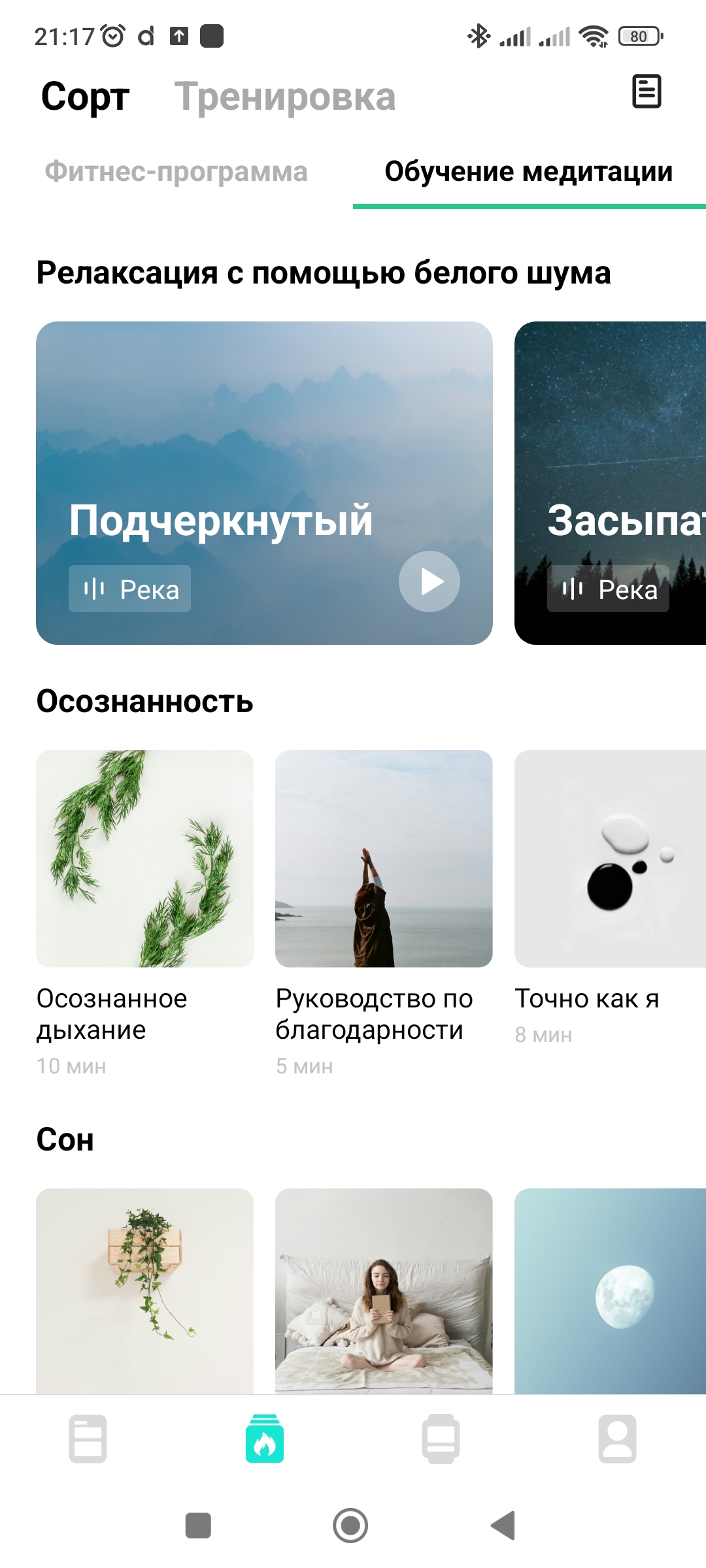Screen dimensions: 706x1568
Task: Go to the first bottom navigation tab
Action: [88, 1439]
